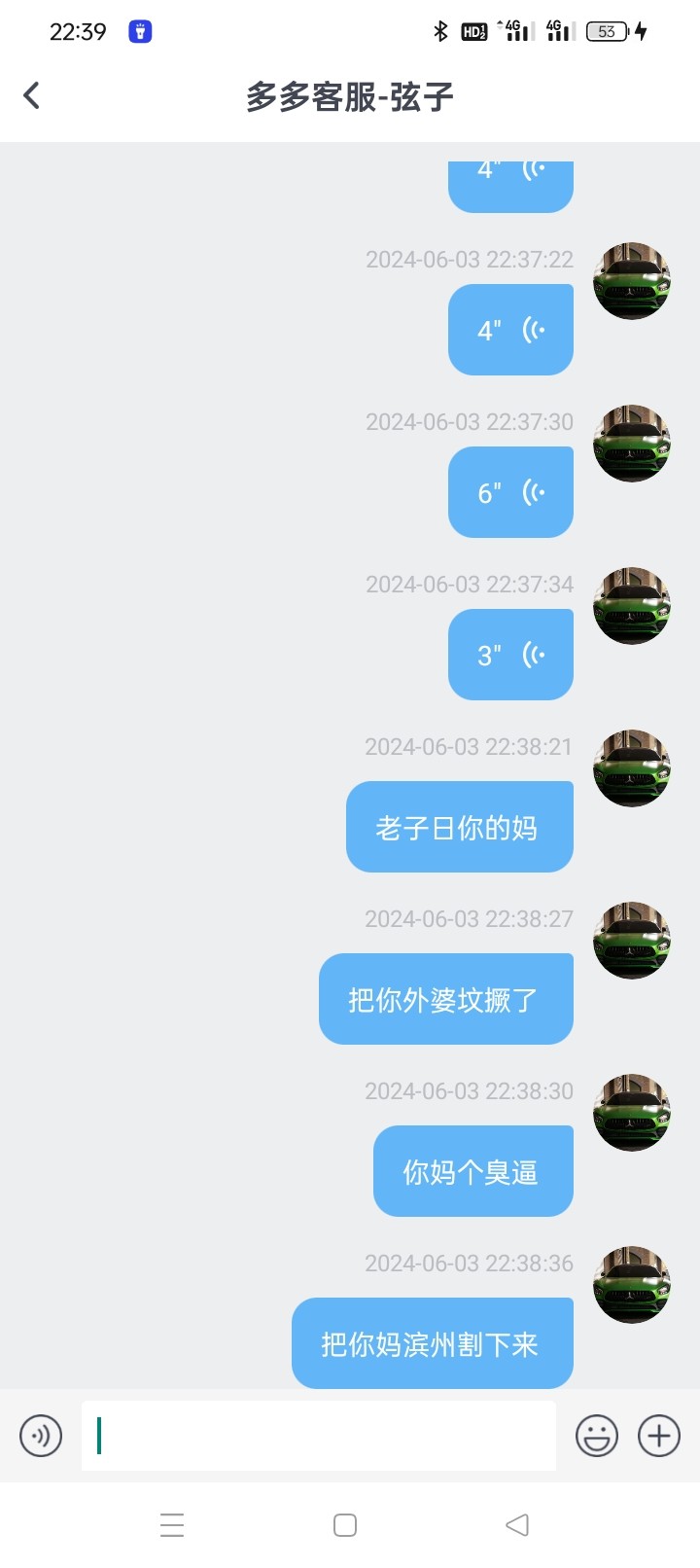Screen dimensions: 700x1568
Task: Open the emoji picker
Action: pos(597,1435)
